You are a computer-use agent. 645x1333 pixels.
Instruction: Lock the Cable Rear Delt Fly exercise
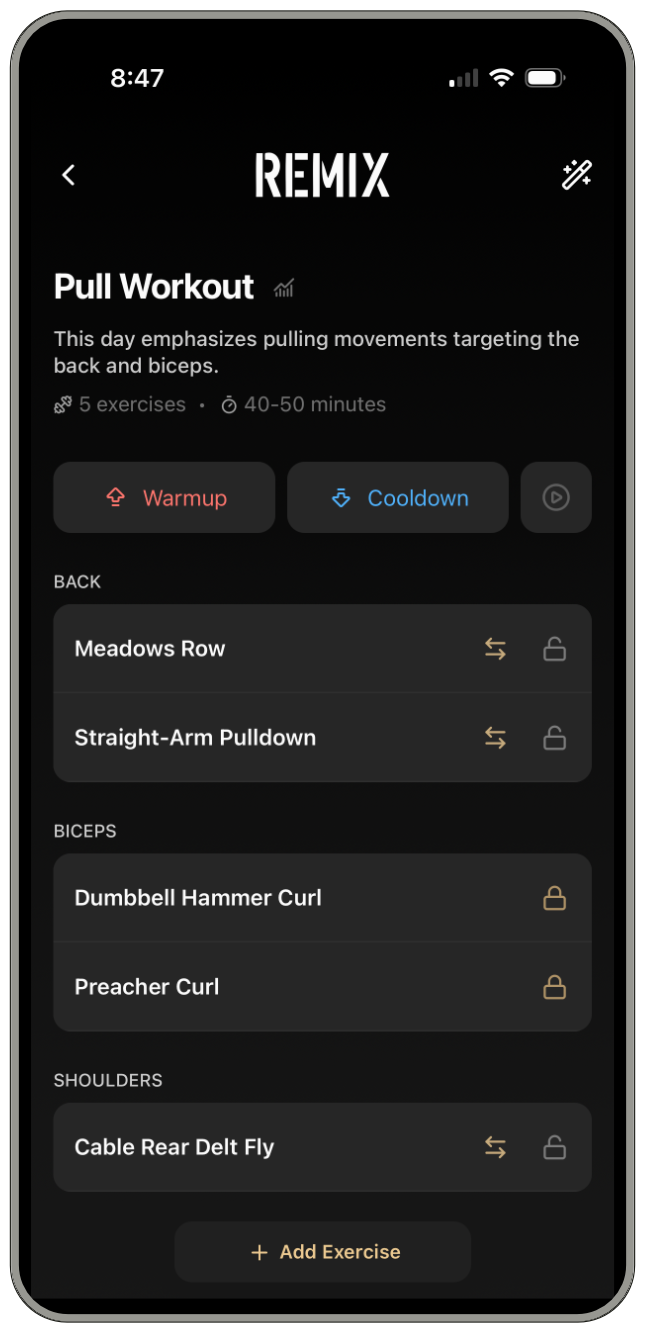pos(554,1147)
